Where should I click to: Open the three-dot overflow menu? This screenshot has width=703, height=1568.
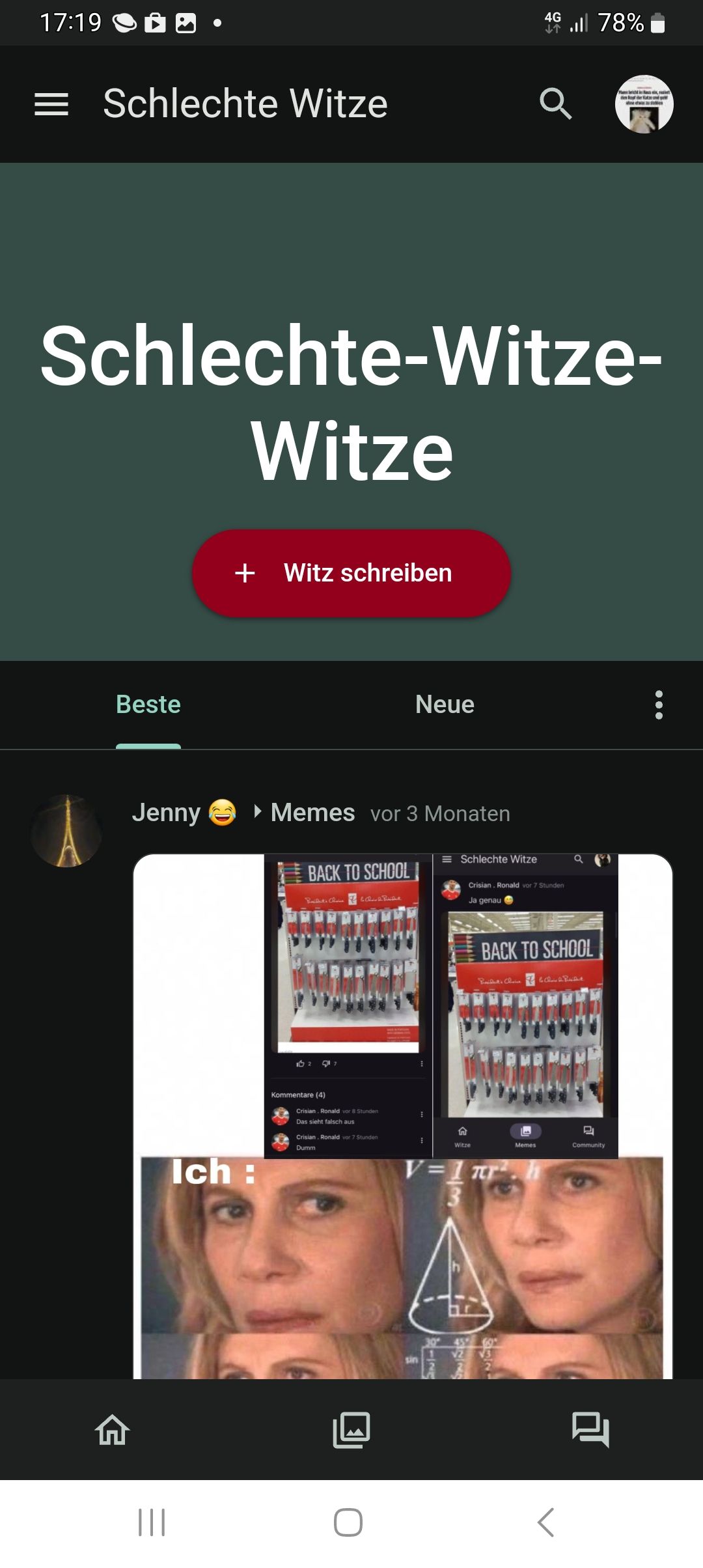pos(659,705)
